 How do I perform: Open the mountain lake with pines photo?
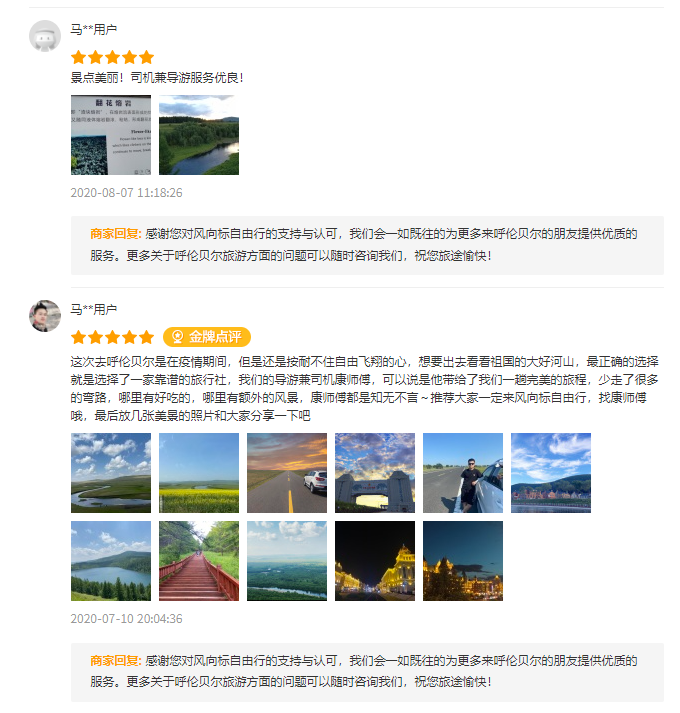tap(111, 561)
